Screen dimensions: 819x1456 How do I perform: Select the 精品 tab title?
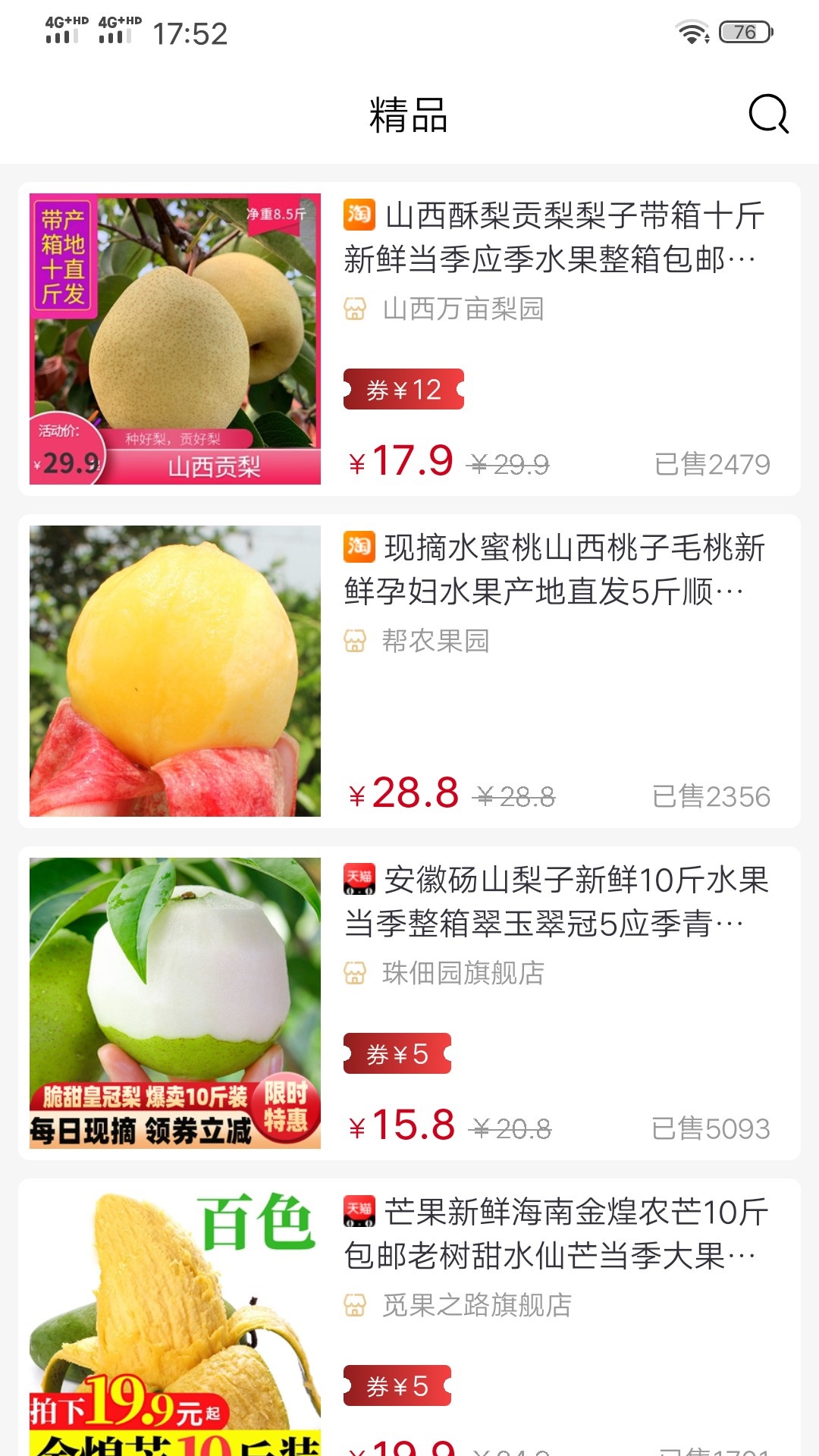(x=407, y=115)
